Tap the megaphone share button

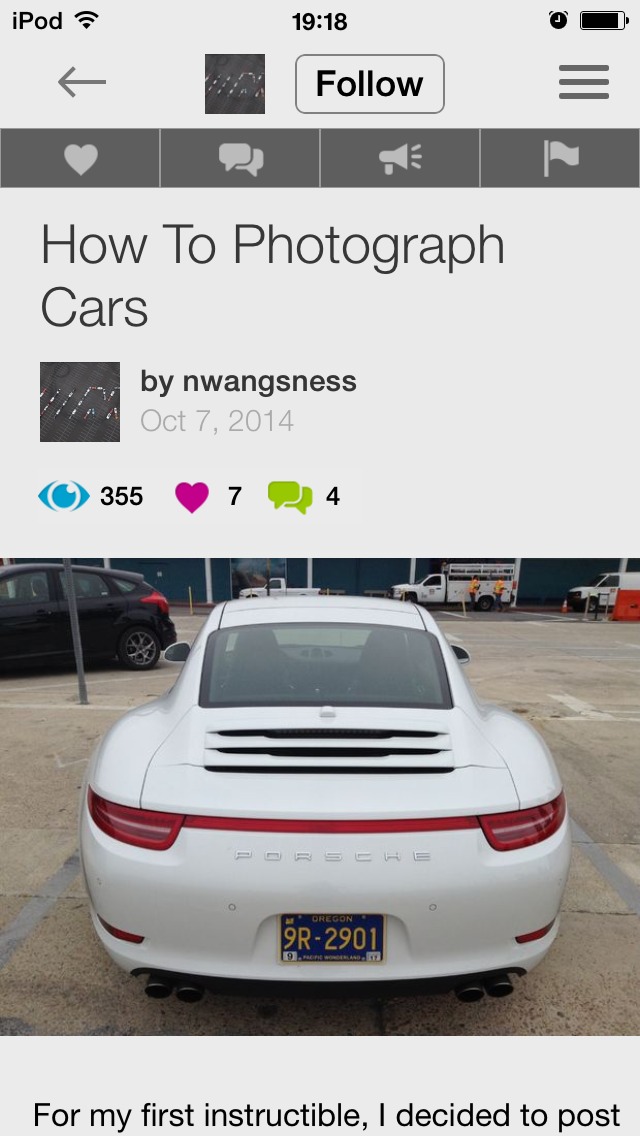tap(400, 159)
